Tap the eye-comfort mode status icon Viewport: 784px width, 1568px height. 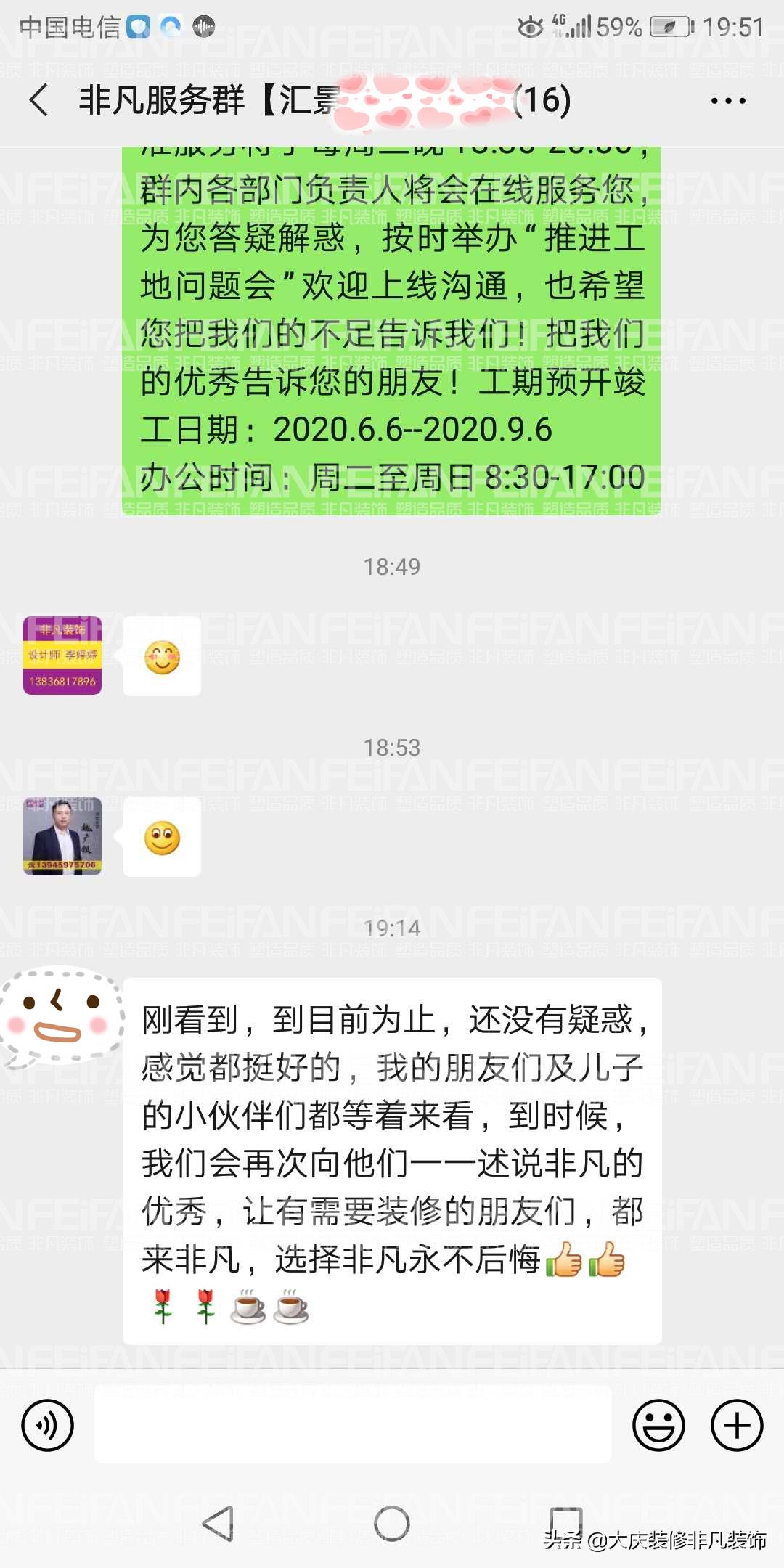(x=529, y=25)
